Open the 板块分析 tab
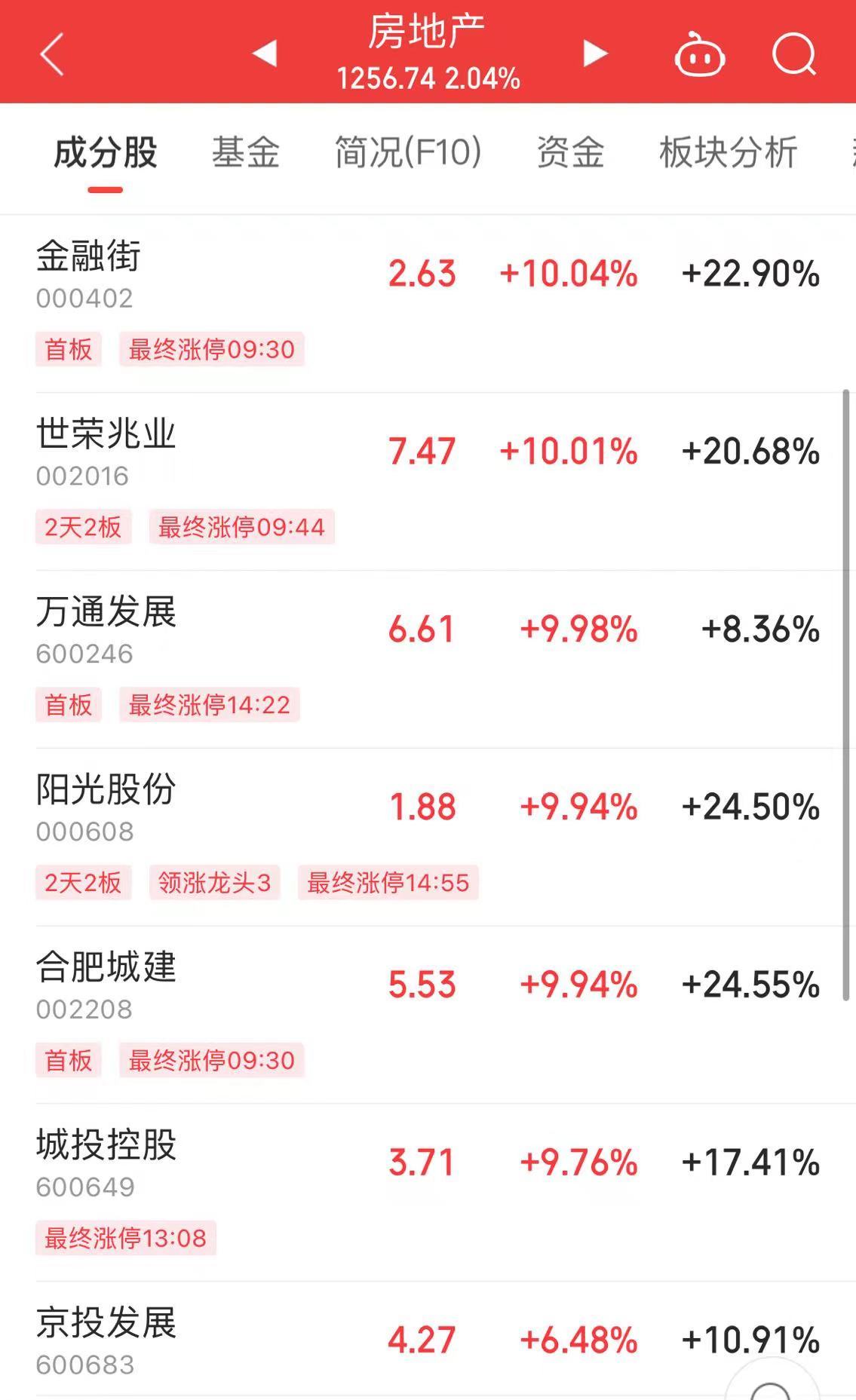 click(x=729, y=152)
